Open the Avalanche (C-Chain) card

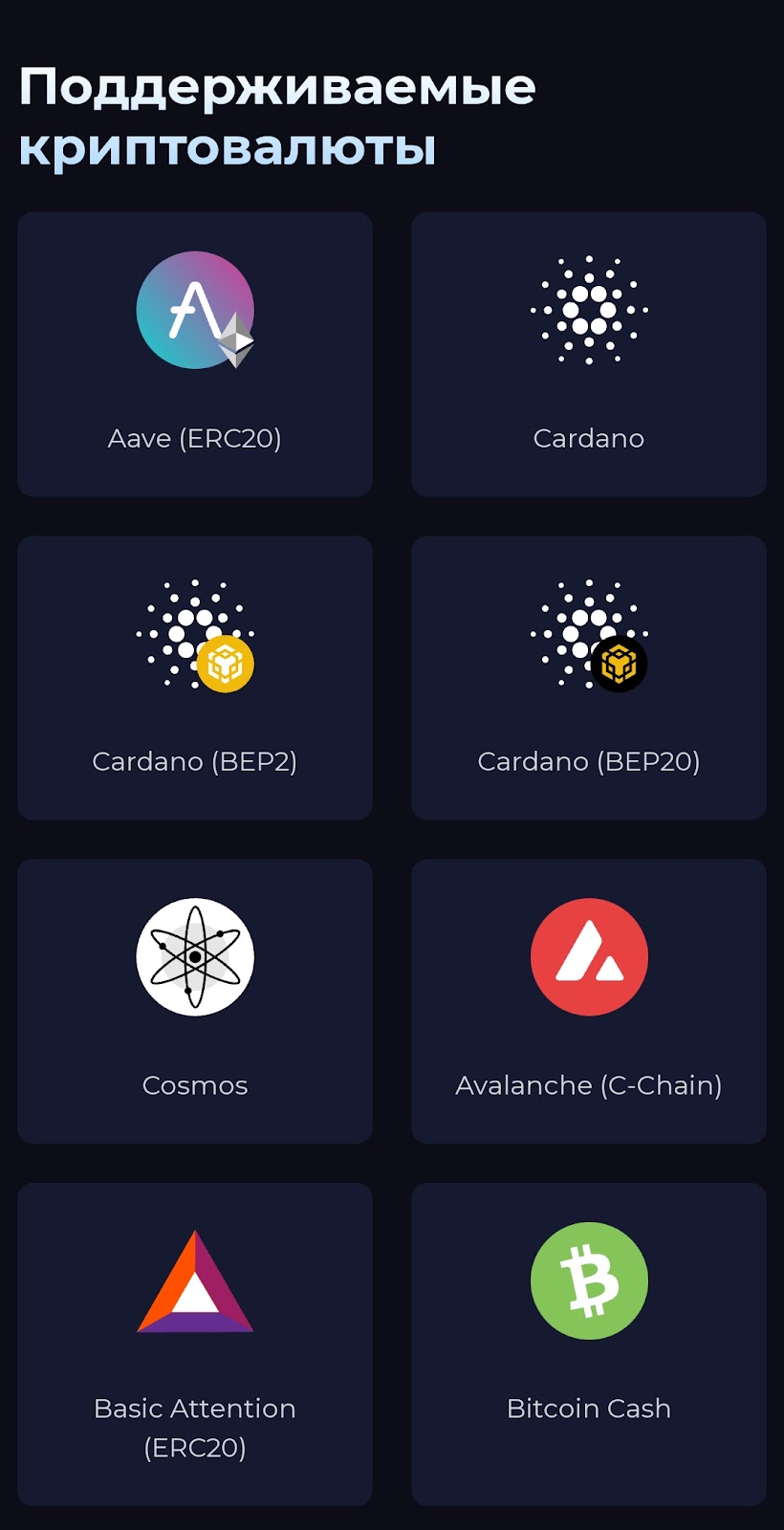(x=589, y=1000)
